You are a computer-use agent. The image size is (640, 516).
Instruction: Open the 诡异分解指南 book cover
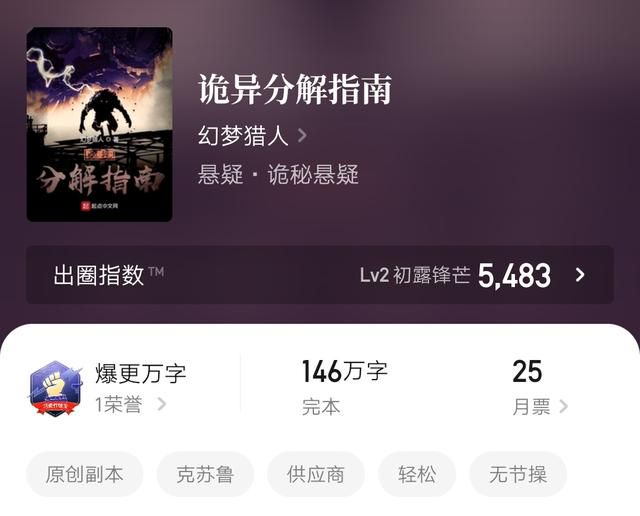[x=99, y=124]
